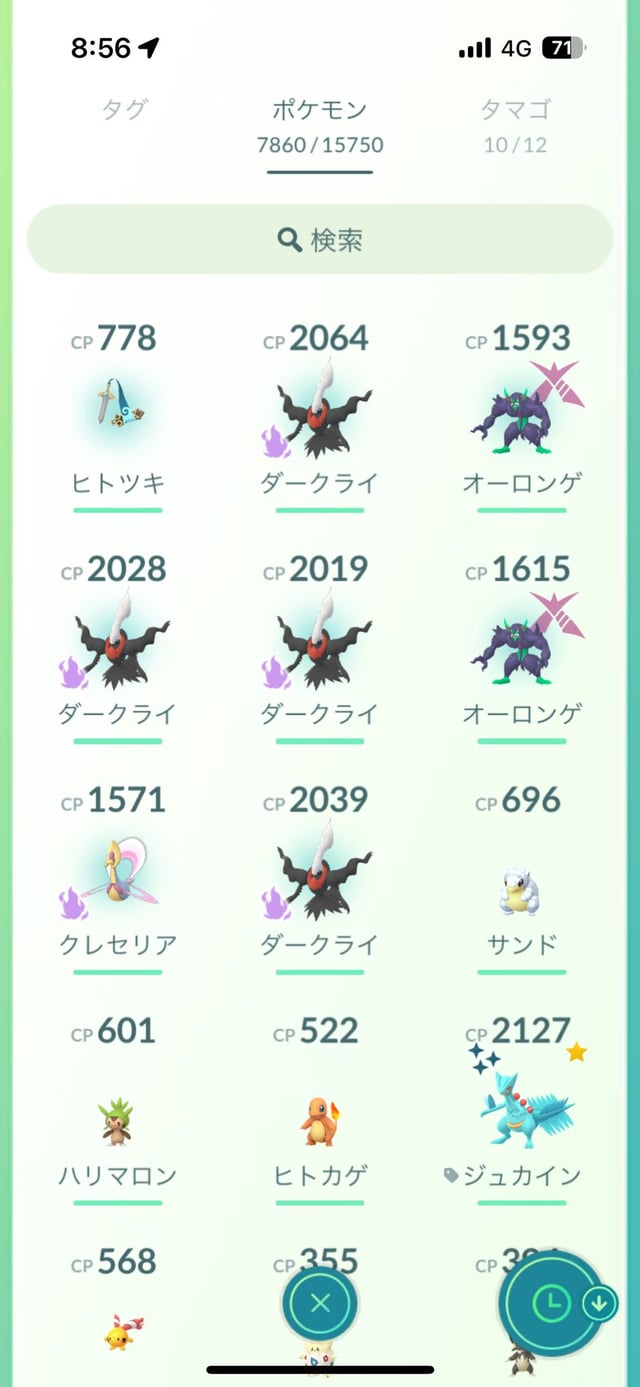The image size is (640, 1387).
Task: Open the 検索 search box
Action: (x=319, y=240)
